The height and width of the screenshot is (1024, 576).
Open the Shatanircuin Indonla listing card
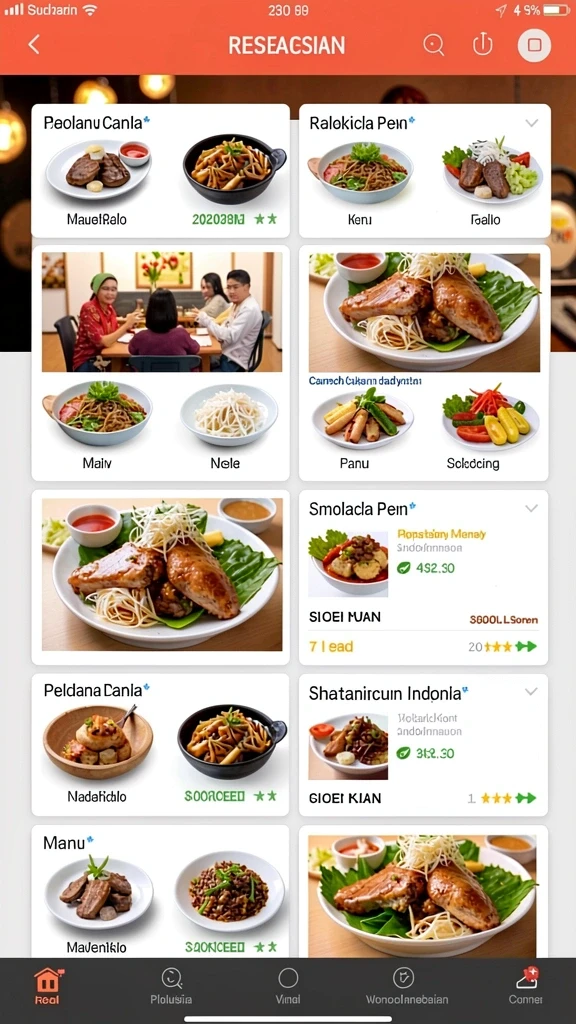(x=423, y=745)
